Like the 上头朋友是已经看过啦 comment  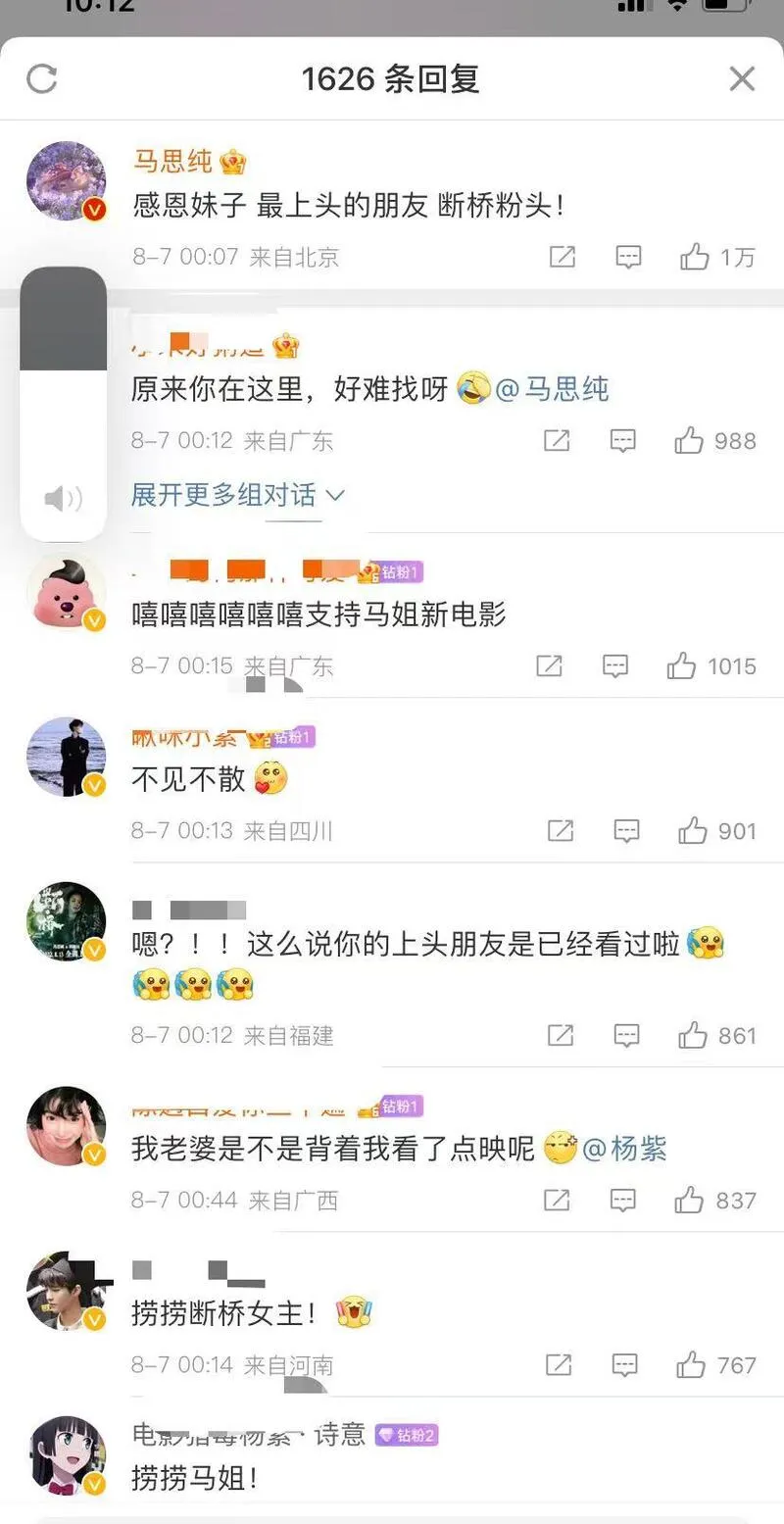[692, 1035]
